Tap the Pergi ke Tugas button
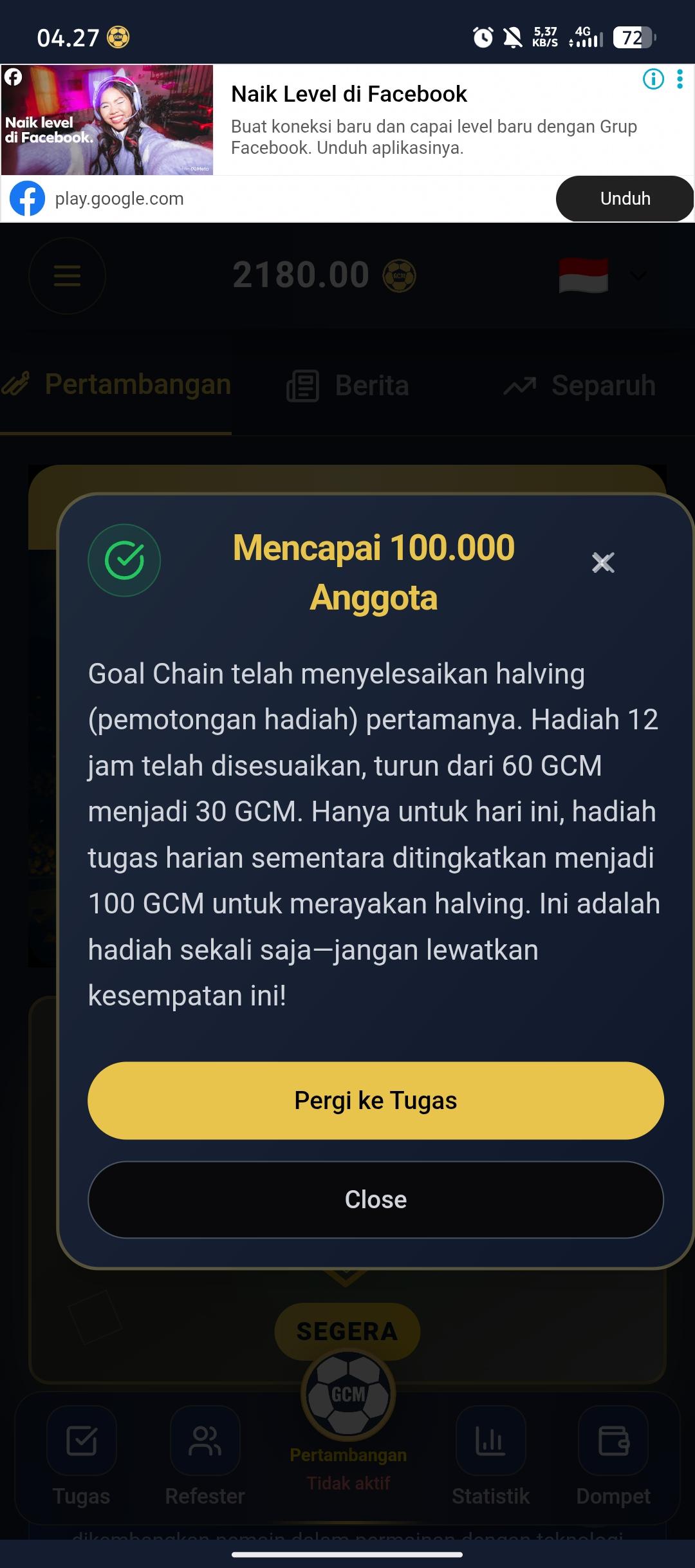 (x=375, y=1101)
